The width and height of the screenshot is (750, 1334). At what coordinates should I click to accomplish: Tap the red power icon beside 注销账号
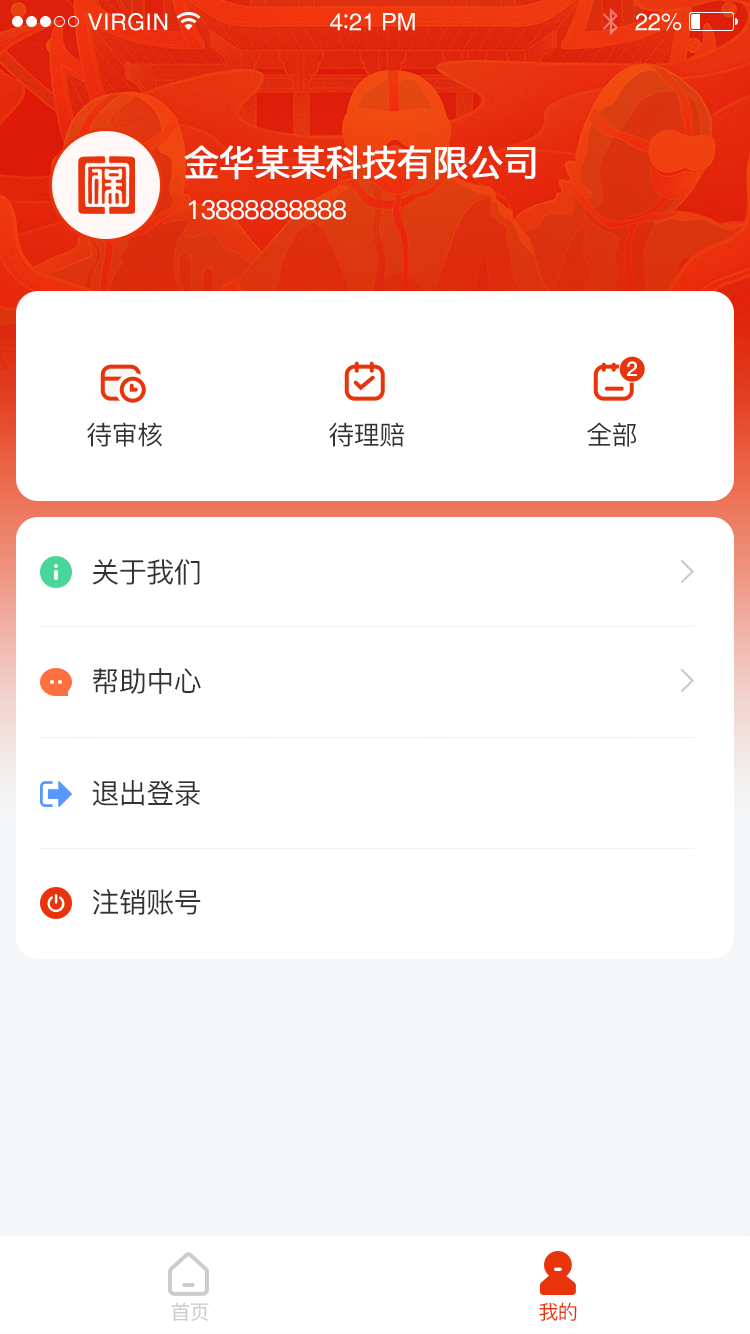coord(56,903)
